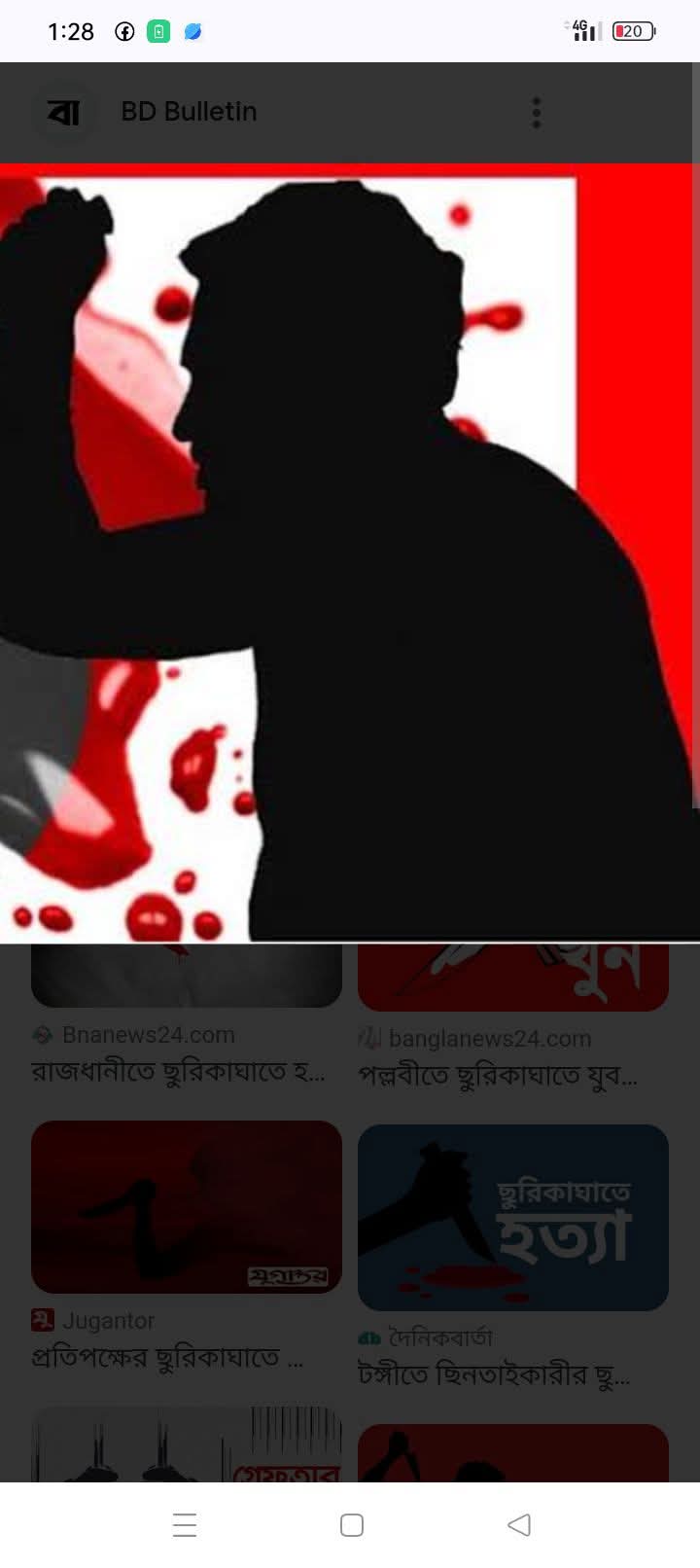Open the BD Bulletin source
This screenshot has width=700, height=1568.
[x=189, y=112]
